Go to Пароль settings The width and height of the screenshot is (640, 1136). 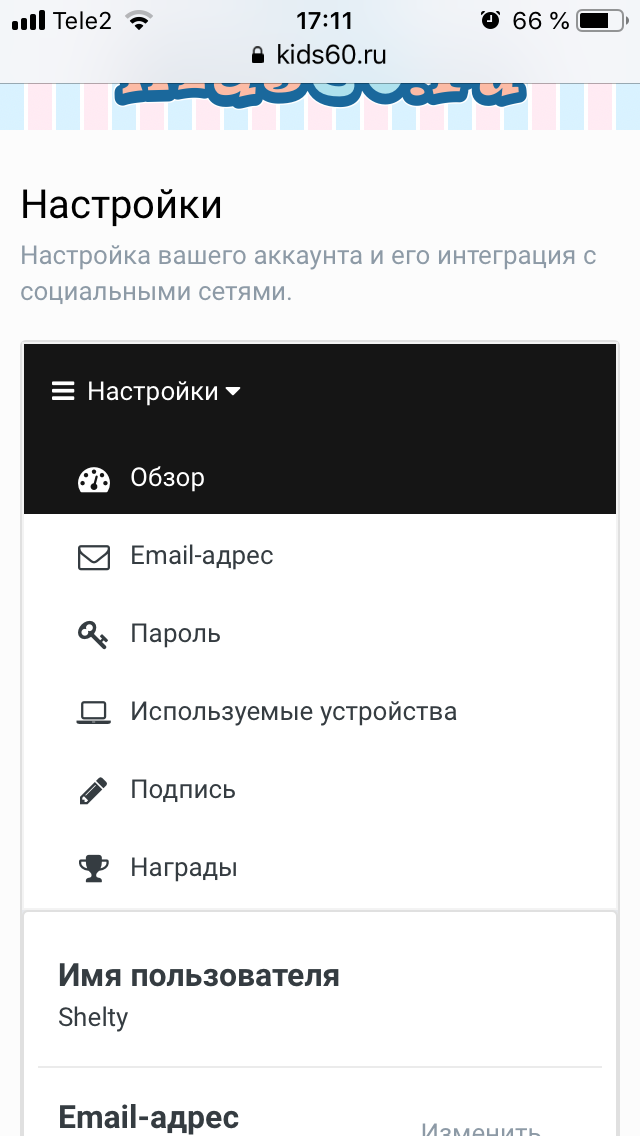pyautogui.click(x=320, y=634)
